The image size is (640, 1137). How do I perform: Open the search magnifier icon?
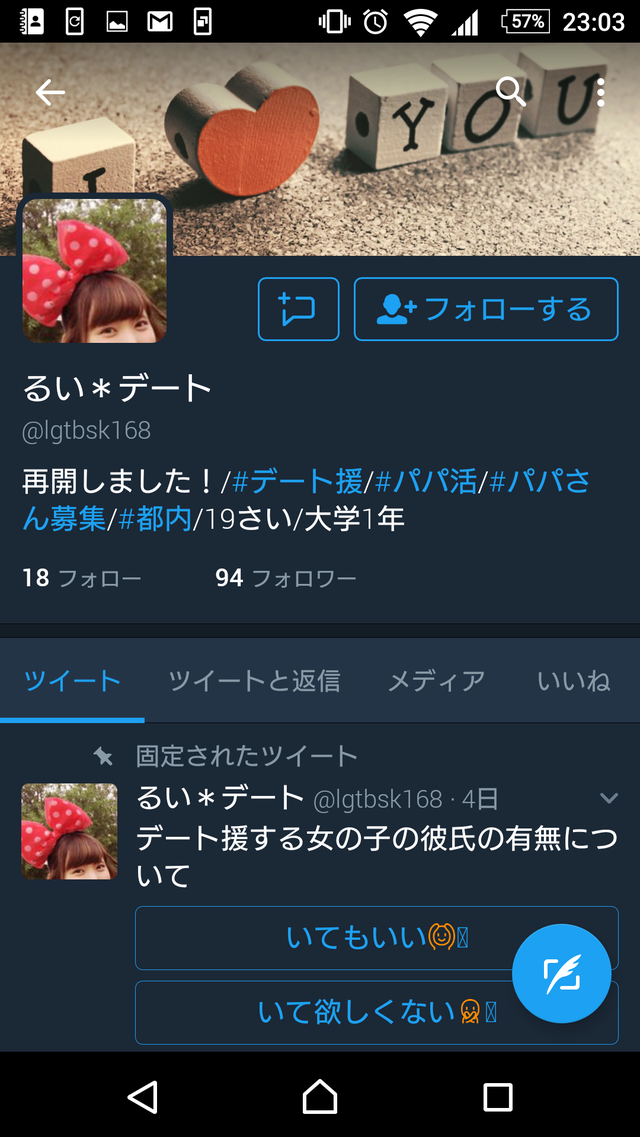tap(510, 92)
